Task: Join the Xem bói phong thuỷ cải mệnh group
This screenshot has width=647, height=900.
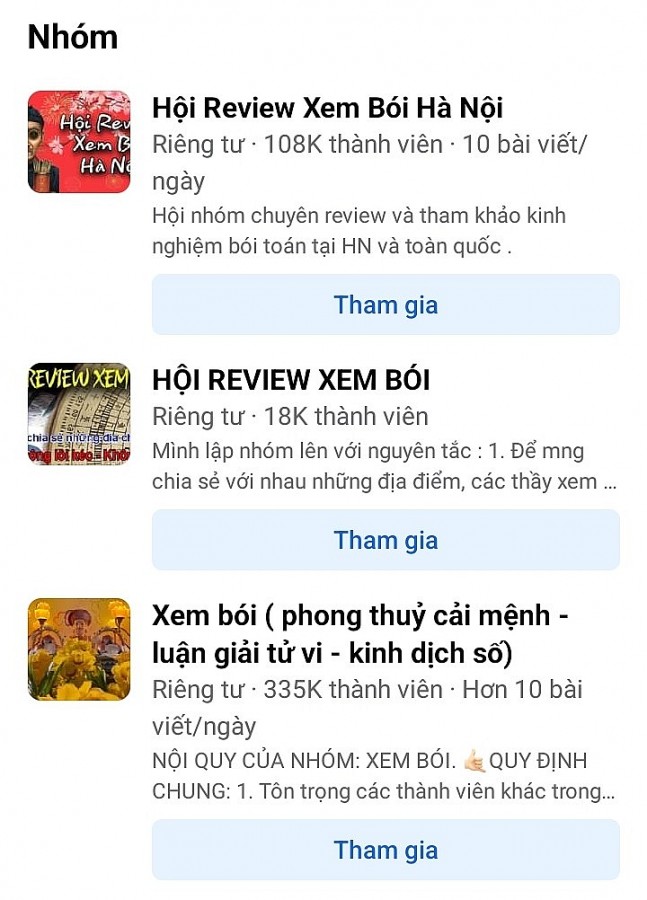Action: [385, 850]
